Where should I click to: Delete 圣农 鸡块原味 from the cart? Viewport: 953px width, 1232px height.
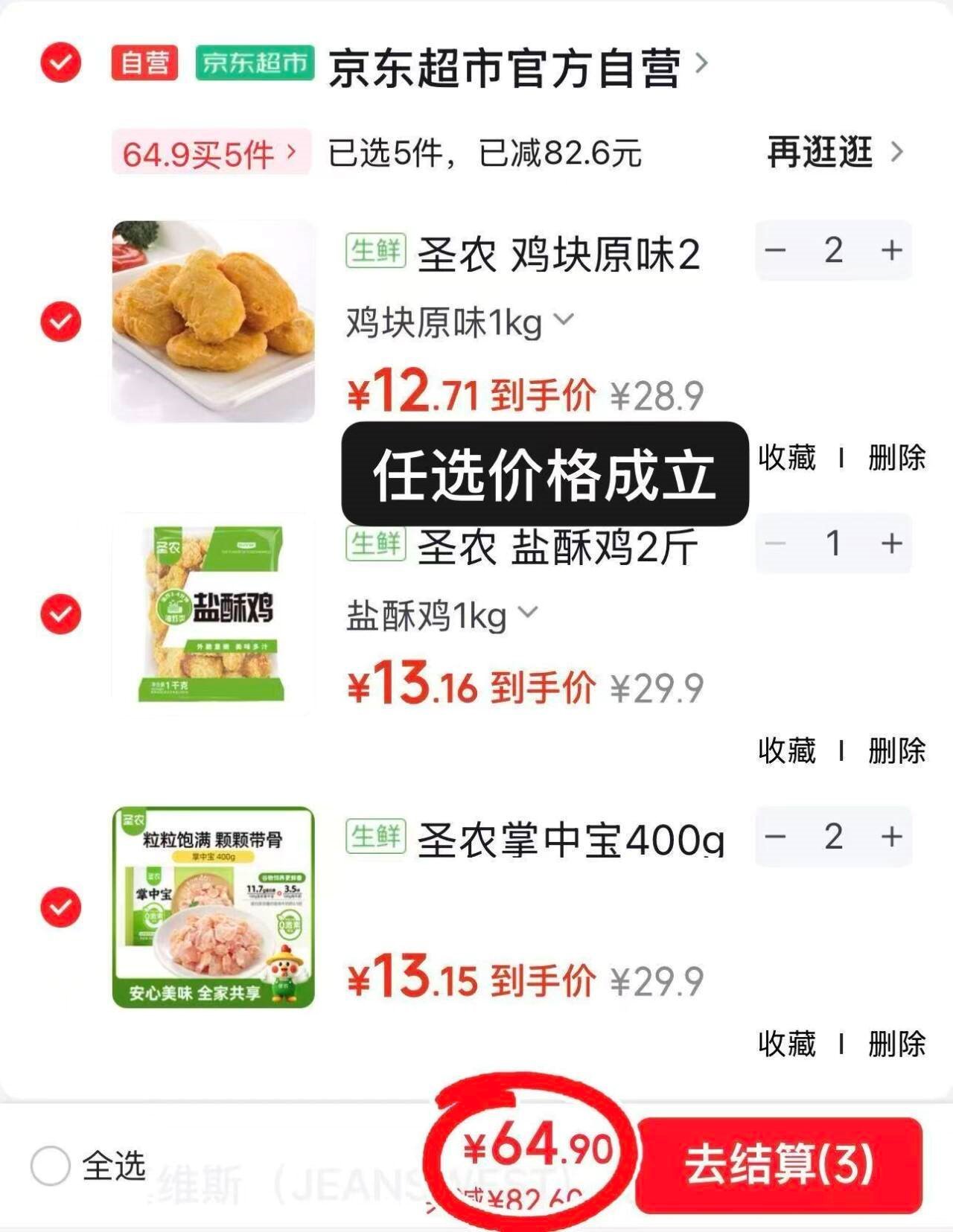coord(896,458)
